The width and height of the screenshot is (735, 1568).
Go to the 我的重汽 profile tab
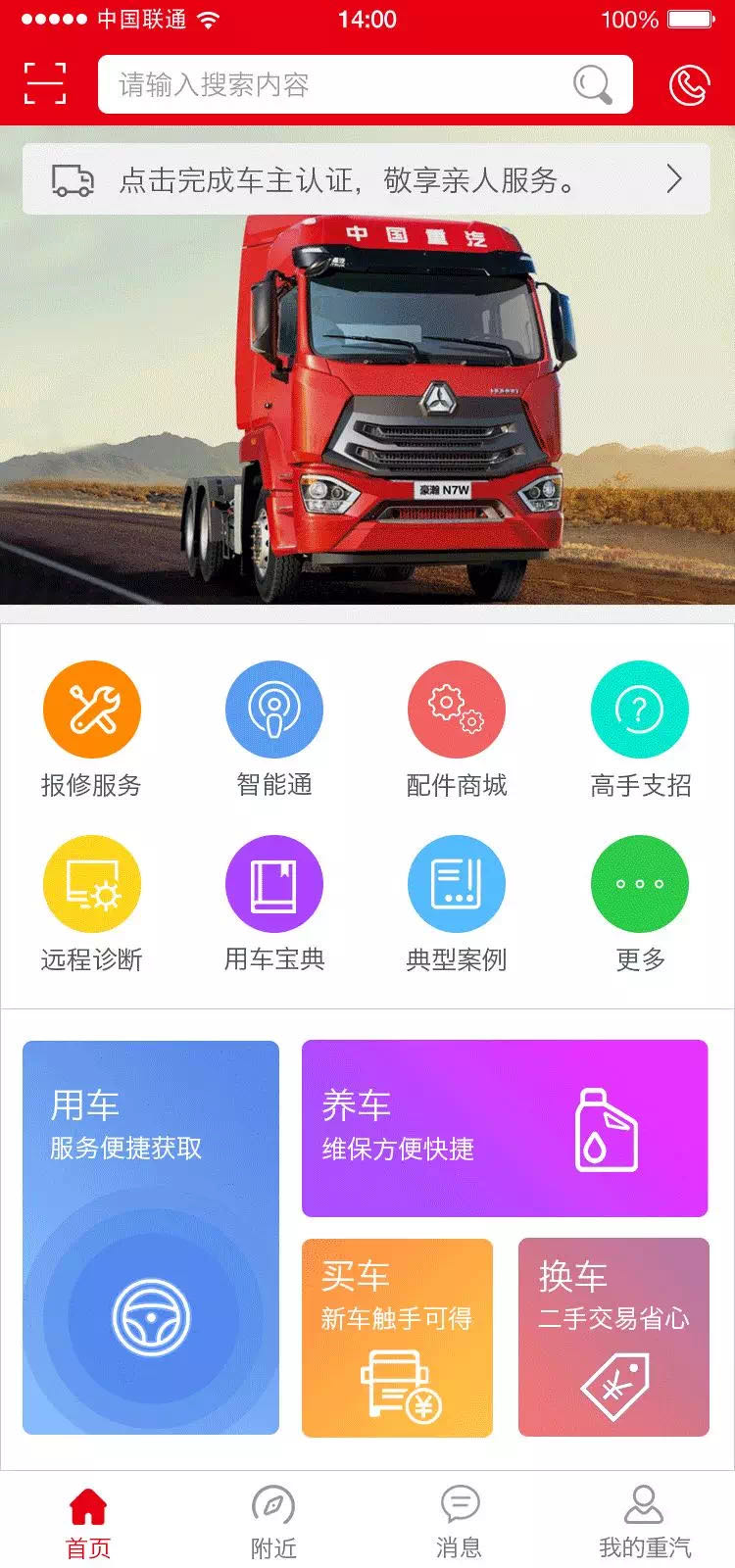coord(644,1521)
